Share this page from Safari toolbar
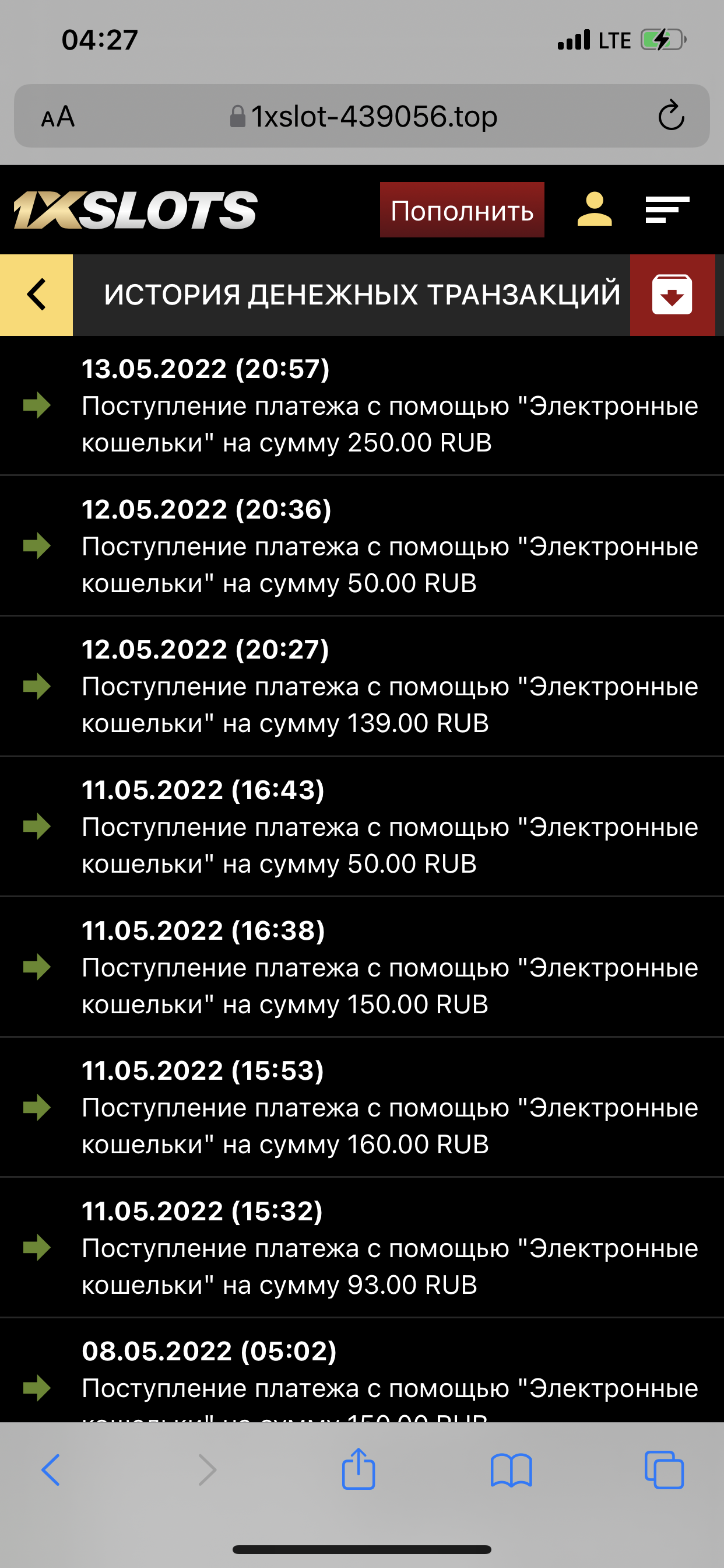Screen dimensions: 724x1568 (359, 1469)
